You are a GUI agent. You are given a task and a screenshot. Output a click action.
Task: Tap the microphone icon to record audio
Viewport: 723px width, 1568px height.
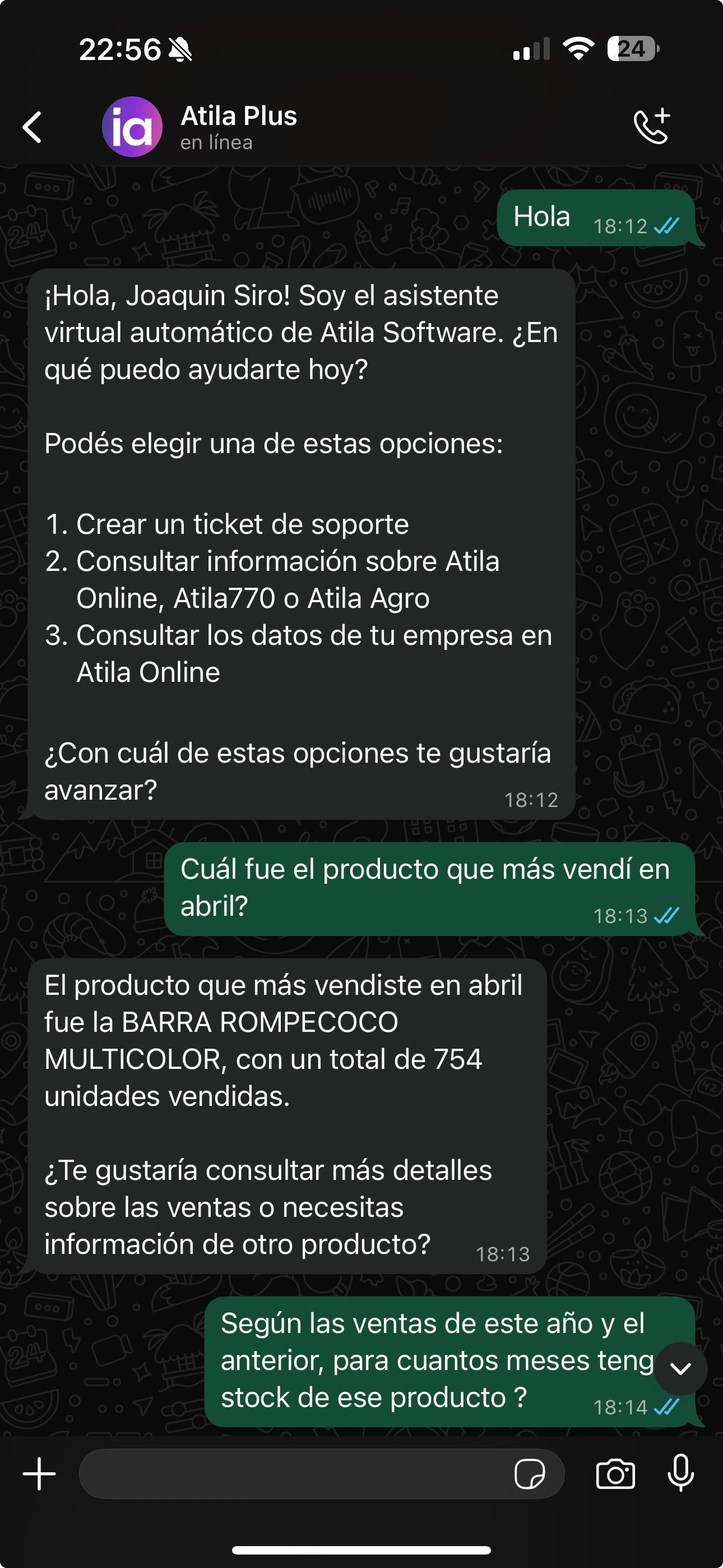[680, 1474]
